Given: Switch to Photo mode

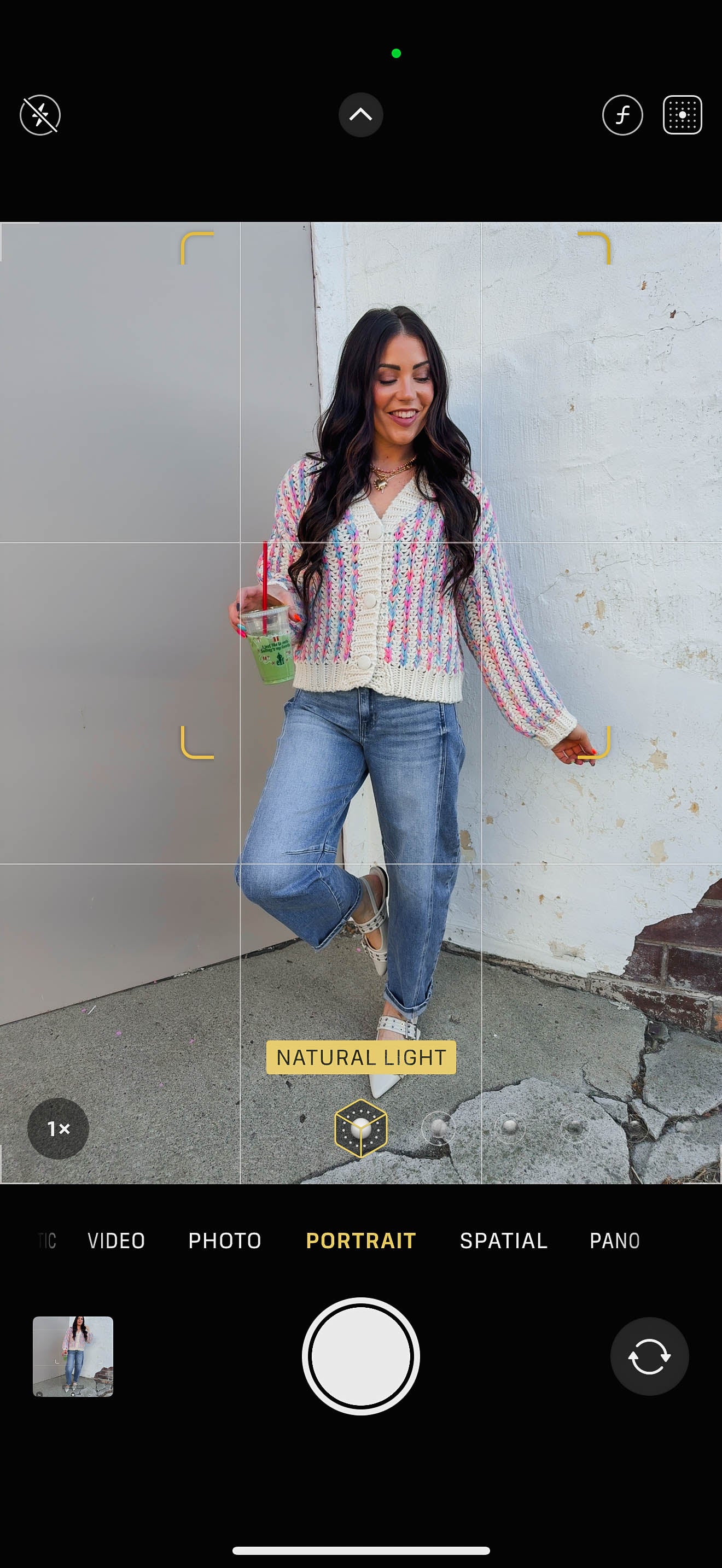Looking at the screenshot, I should coord(225,1240).
